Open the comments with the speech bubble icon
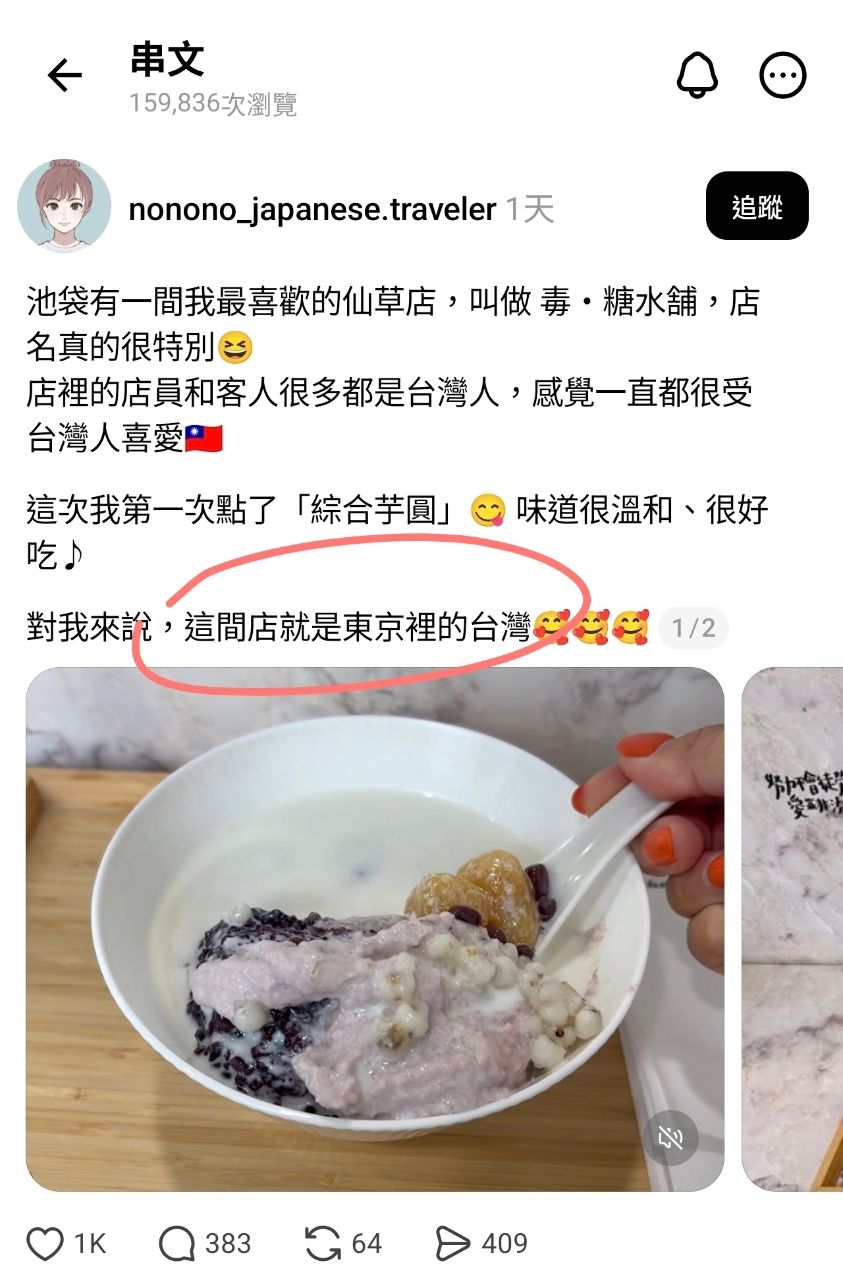The height and width of the screenshot is (1280, 843). 175,1243
